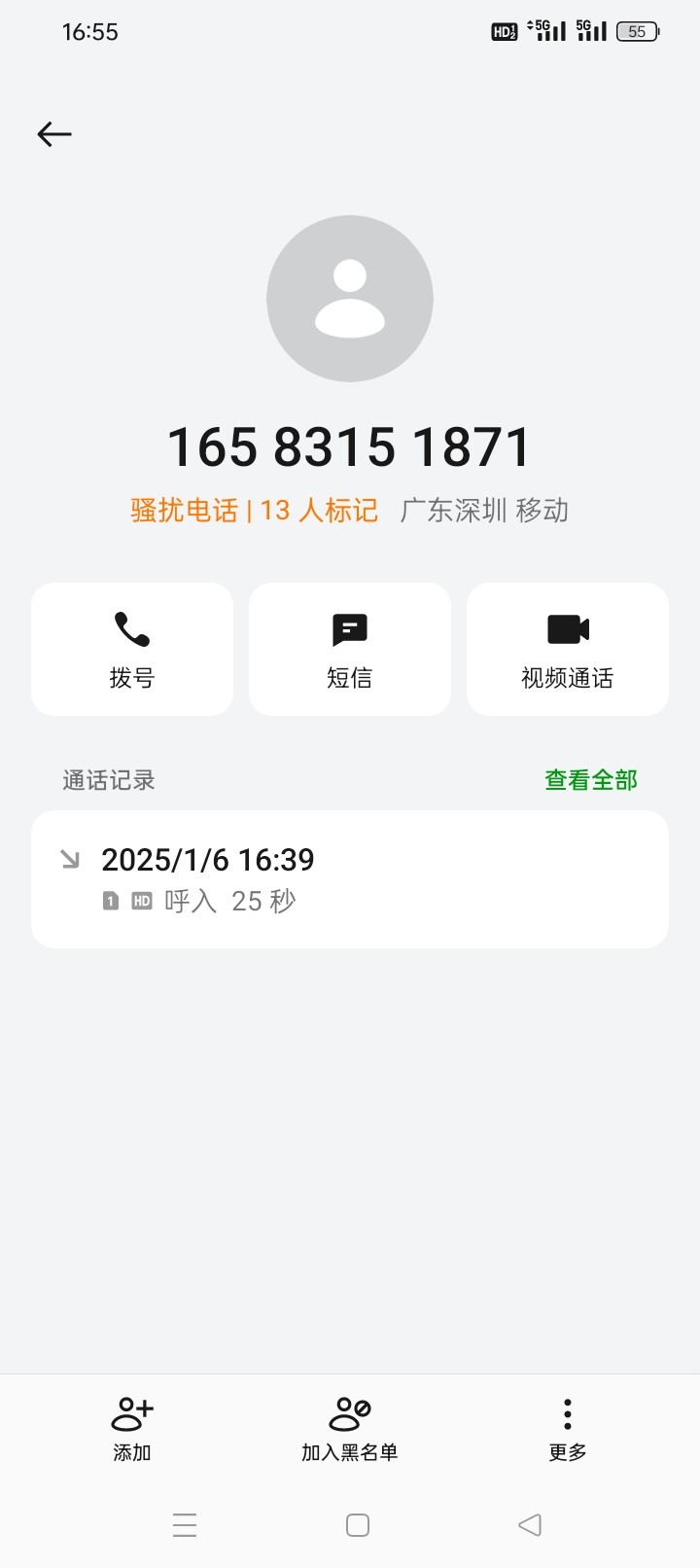Open the 2025/1/6 16:39 call record

pos(350,879)
